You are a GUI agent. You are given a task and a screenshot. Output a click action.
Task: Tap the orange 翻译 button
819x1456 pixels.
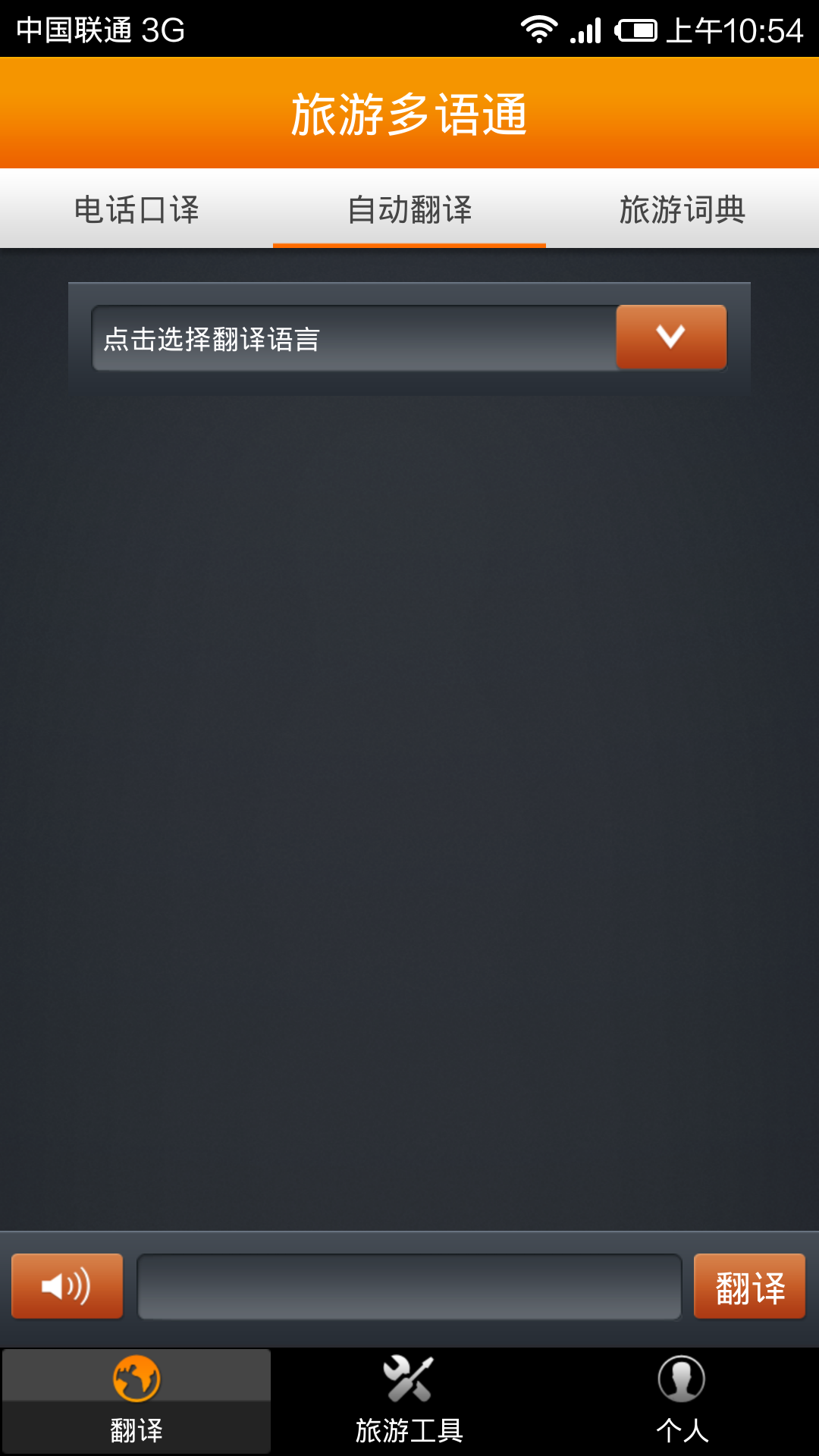click(749, 1286)
